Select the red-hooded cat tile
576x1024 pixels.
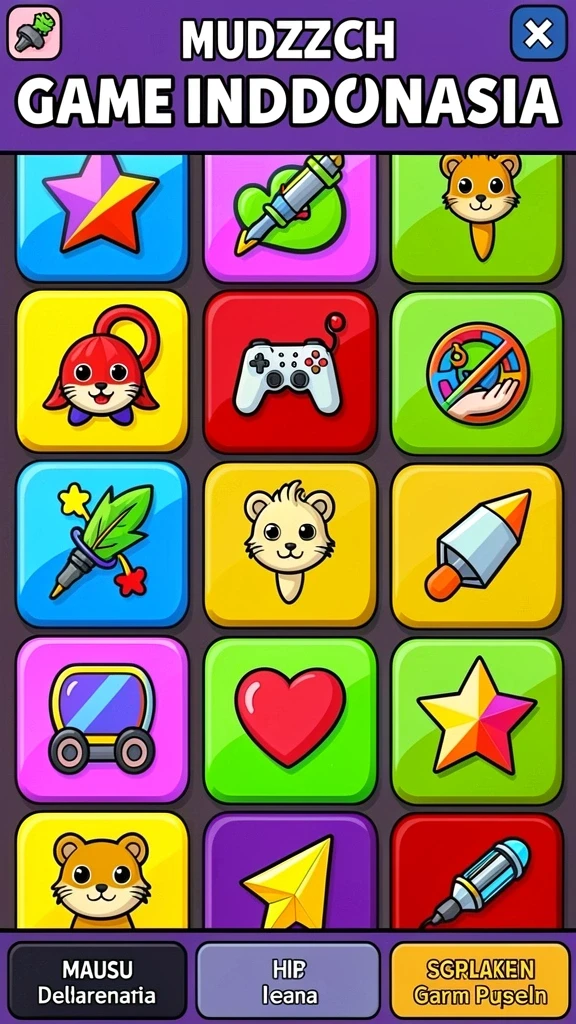click(102, 370)
